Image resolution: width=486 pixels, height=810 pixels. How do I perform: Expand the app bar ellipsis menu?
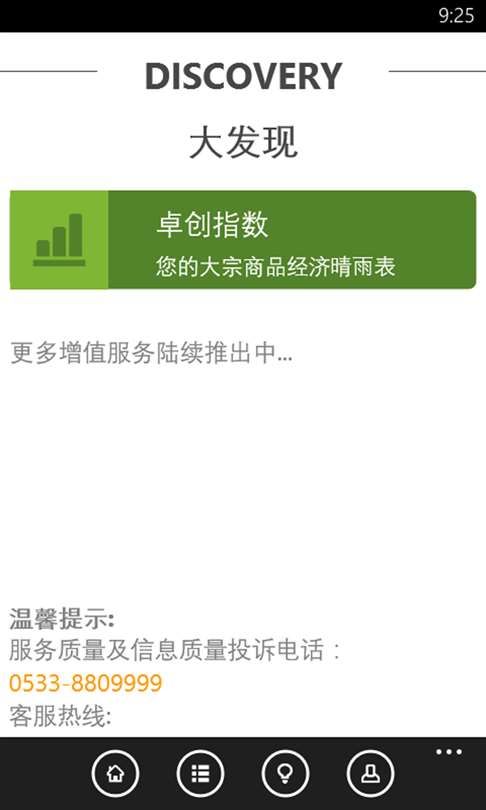449,752
